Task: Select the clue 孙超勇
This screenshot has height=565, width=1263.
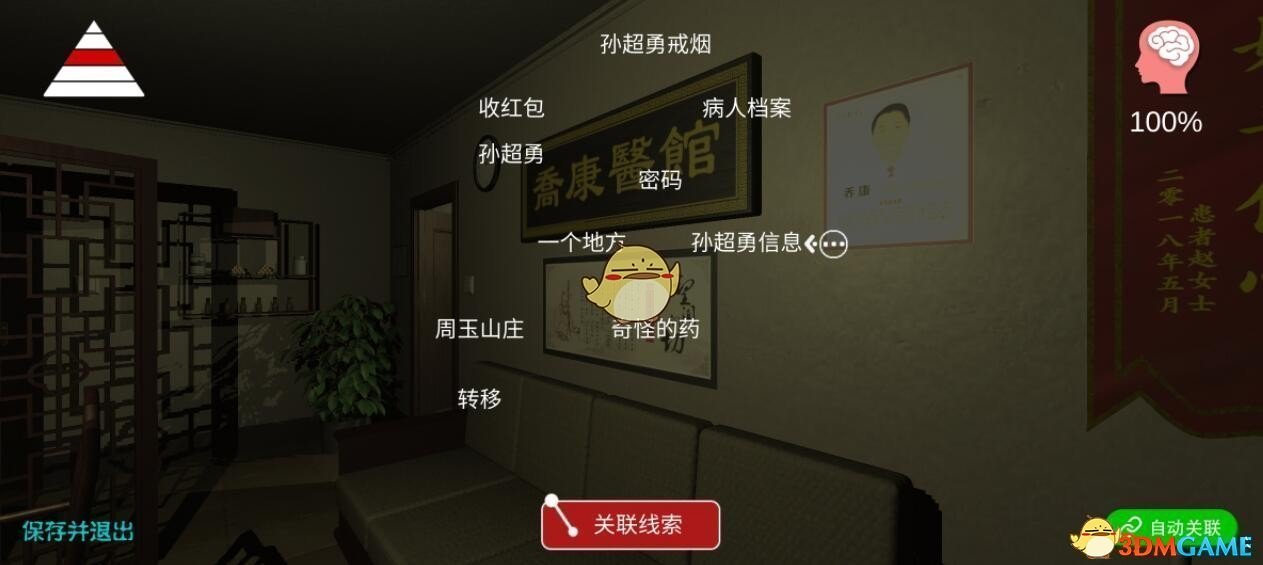Action: point(511,154)
